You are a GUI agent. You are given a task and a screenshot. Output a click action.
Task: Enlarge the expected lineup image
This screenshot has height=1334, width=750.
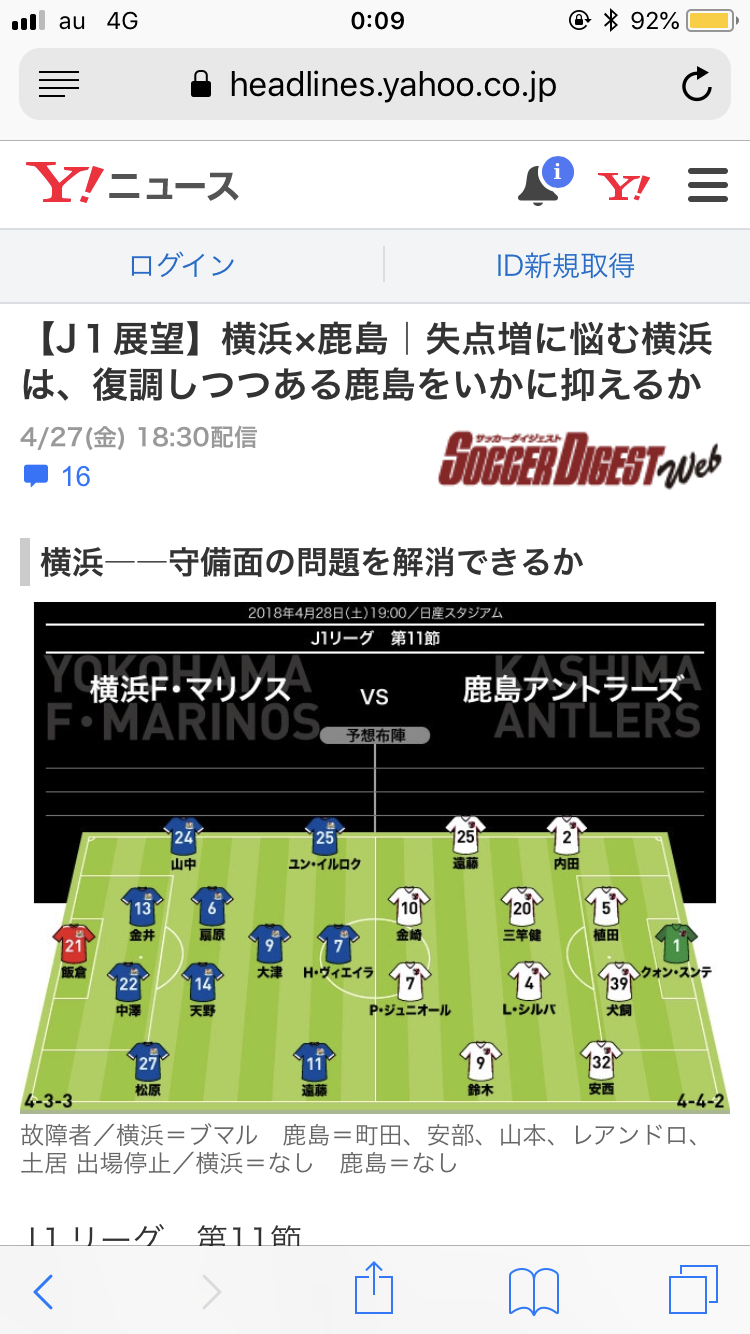click(375, 856)
